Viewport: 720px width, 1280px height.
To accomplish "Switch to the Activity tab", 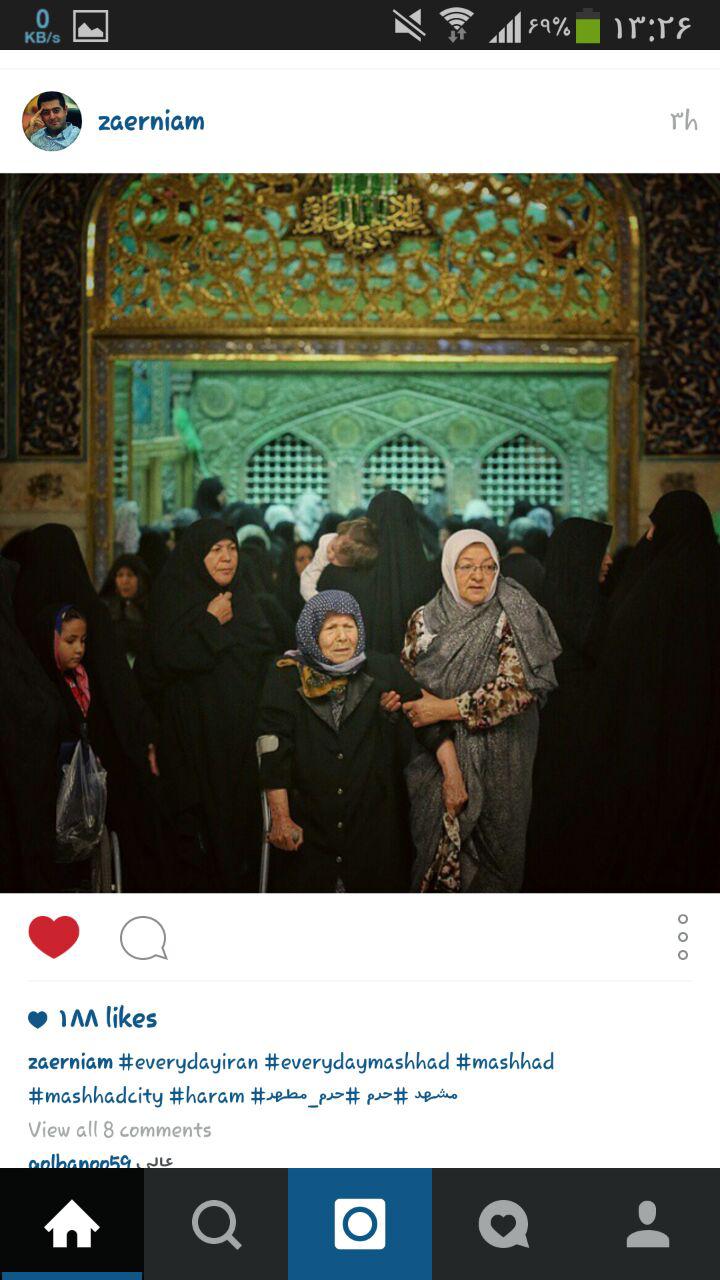I will tap(503, 1224).
